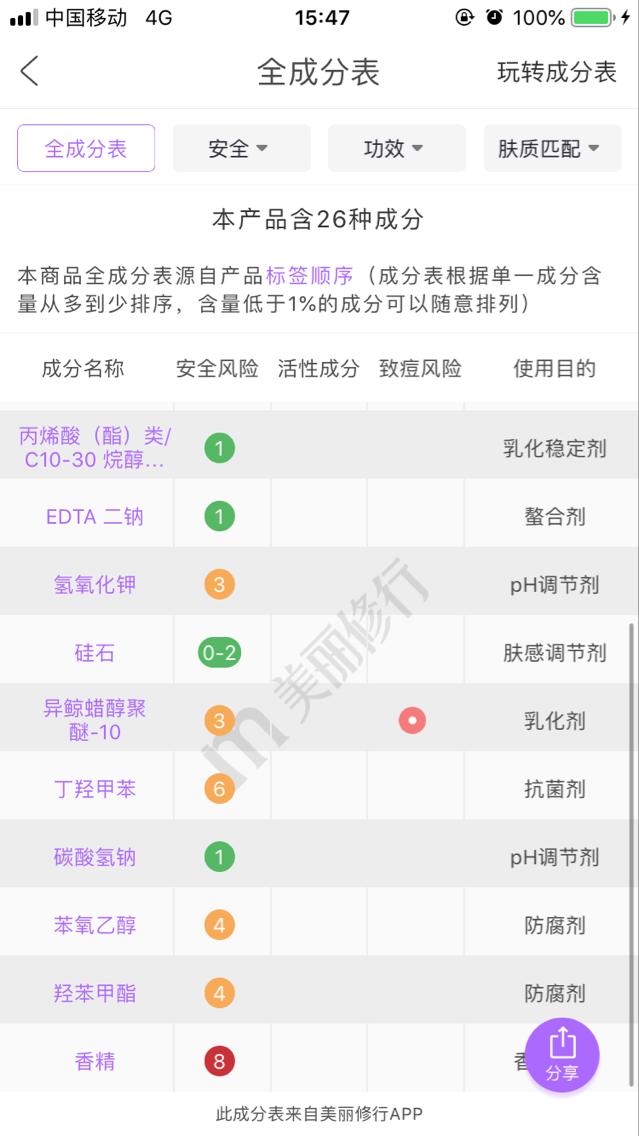View details for 香精
The height and width of the screenshot is (1136, 639).
click(94, 1061)
